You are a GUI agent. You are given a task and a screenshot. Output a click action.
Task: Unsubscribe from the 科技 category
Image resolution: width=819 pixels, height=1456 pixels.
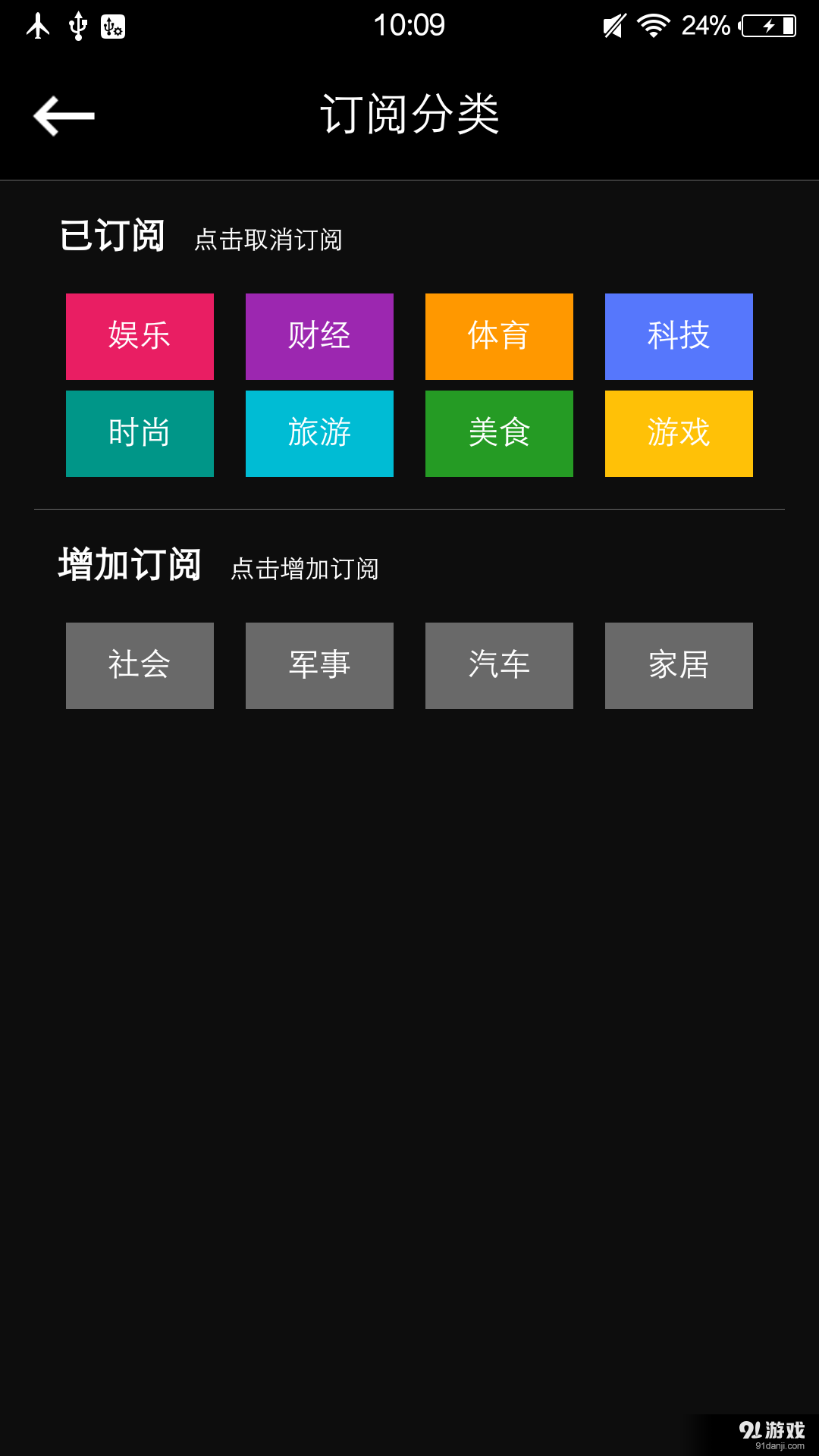679,336
